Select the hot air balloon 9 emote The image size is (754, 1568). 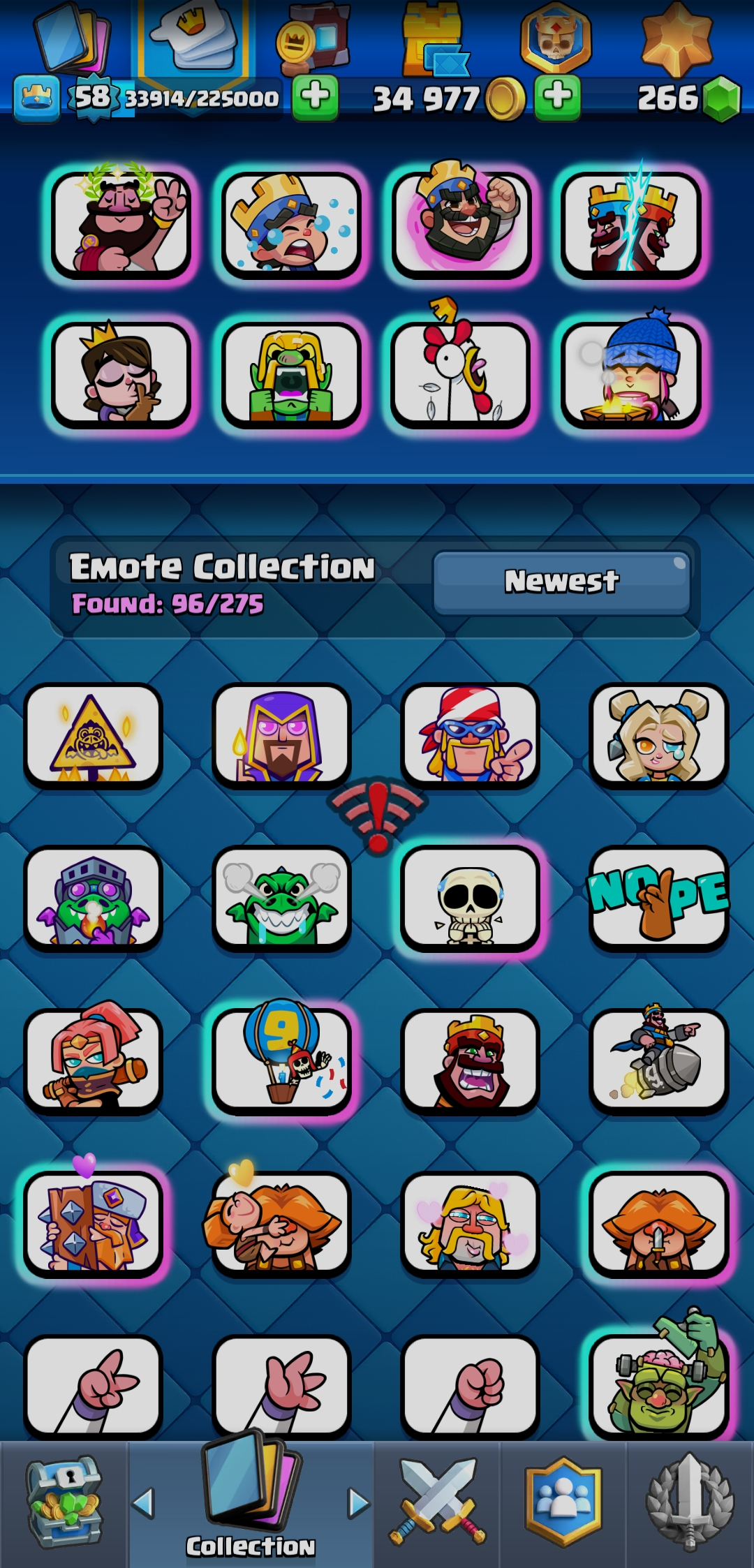point(281,1061)
